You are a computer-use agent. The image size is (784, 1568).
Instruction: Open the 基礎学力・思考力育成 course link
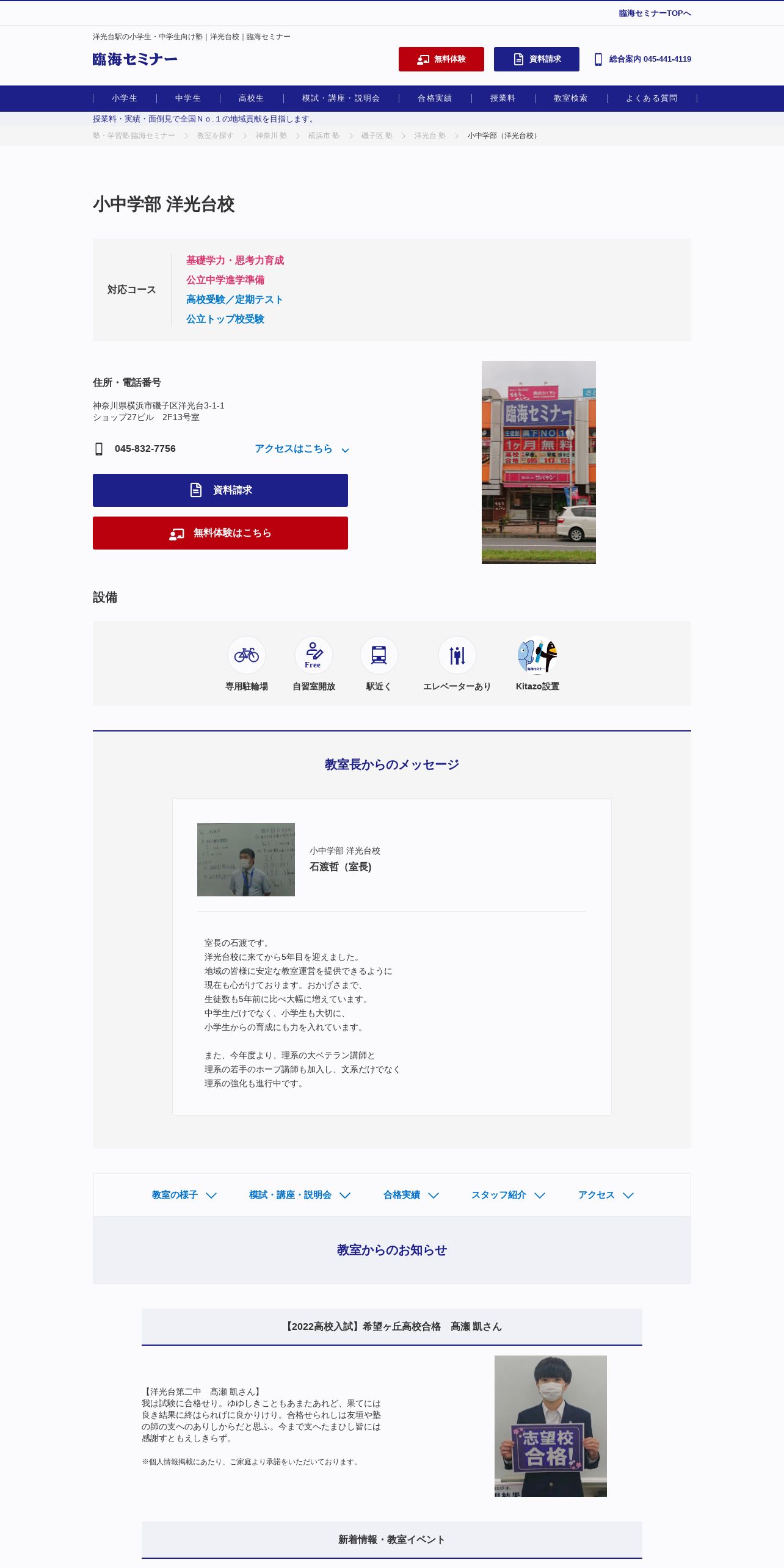tap(235, 261)
